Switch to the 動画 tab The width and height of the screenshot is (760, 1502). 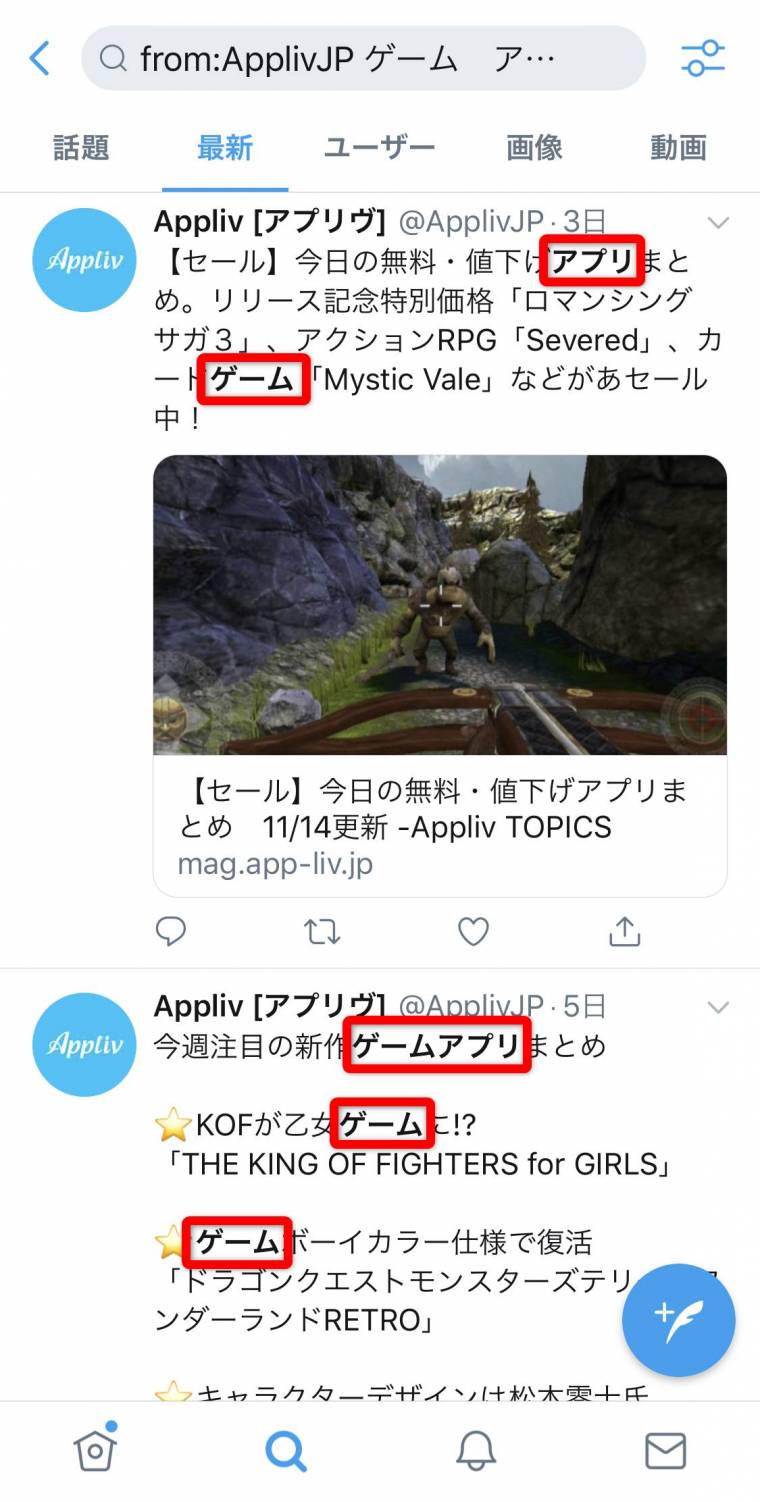click(x=679, y=148)
